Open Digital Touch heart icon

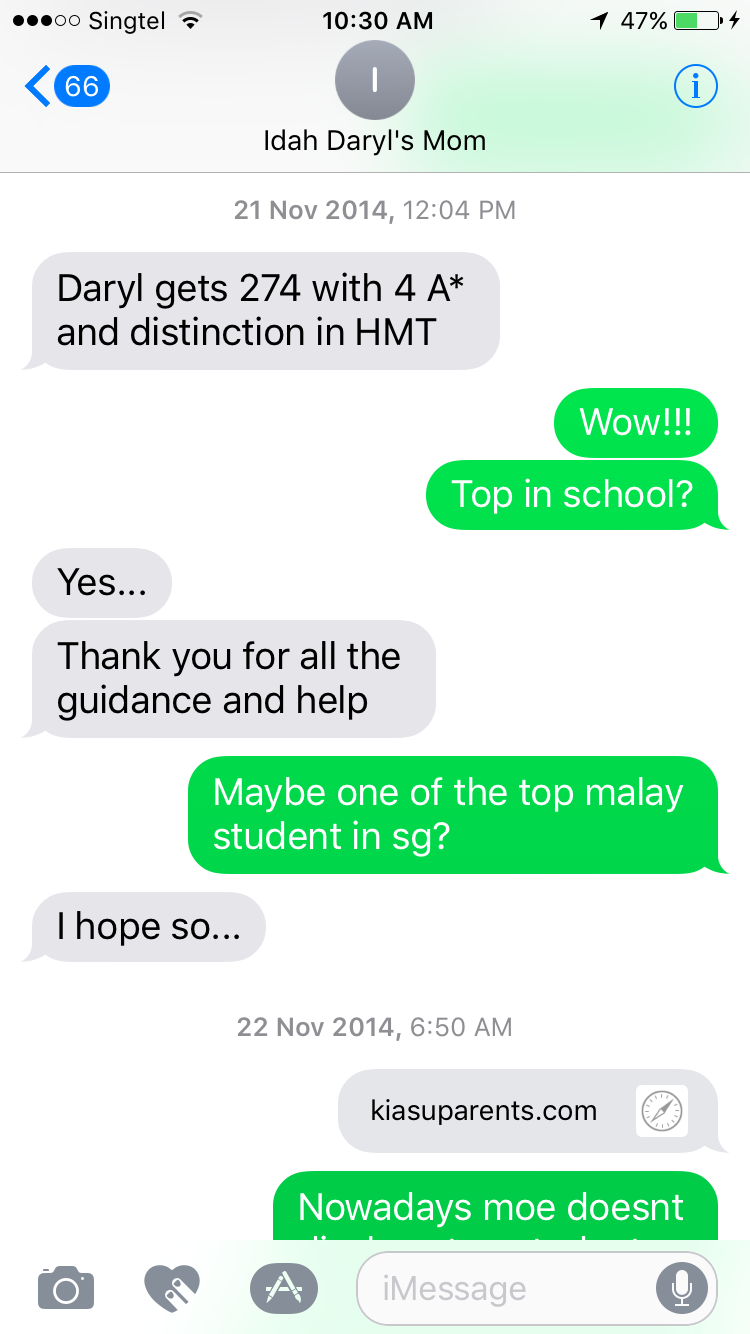pos(171,1288)
